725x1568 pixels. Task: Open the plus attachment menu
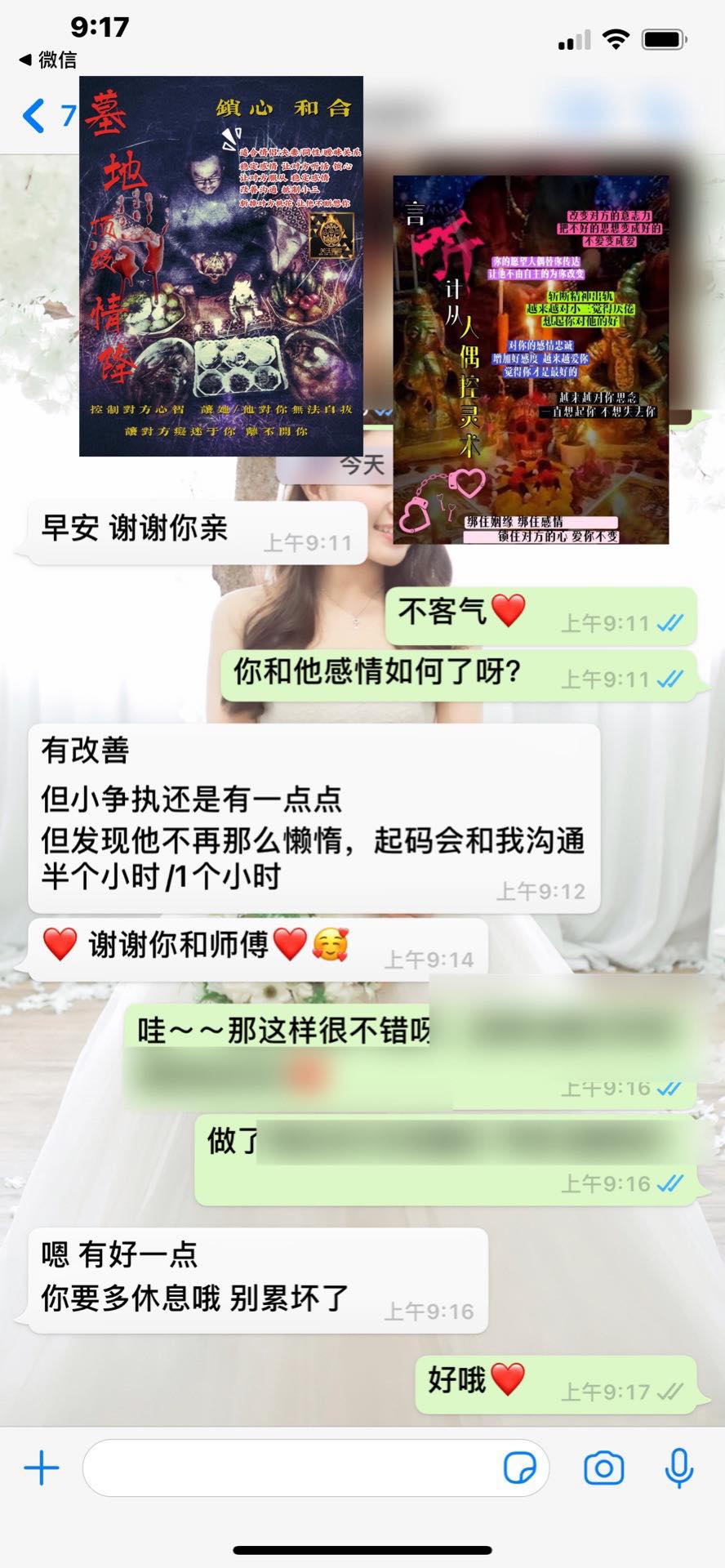point(42,1468)
